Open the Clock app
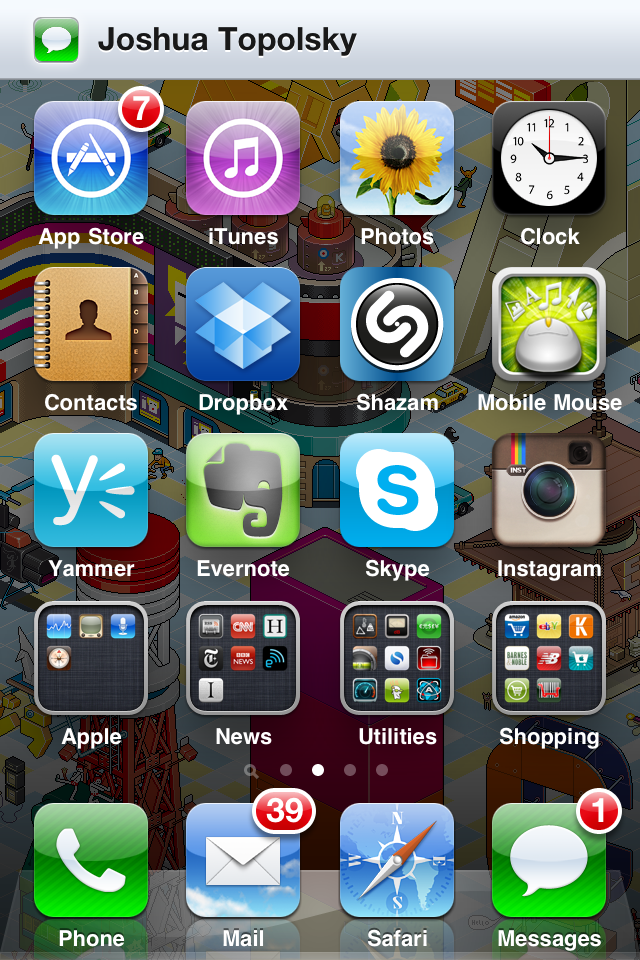This screenshot has height=960, width=640. pos(549,158)
